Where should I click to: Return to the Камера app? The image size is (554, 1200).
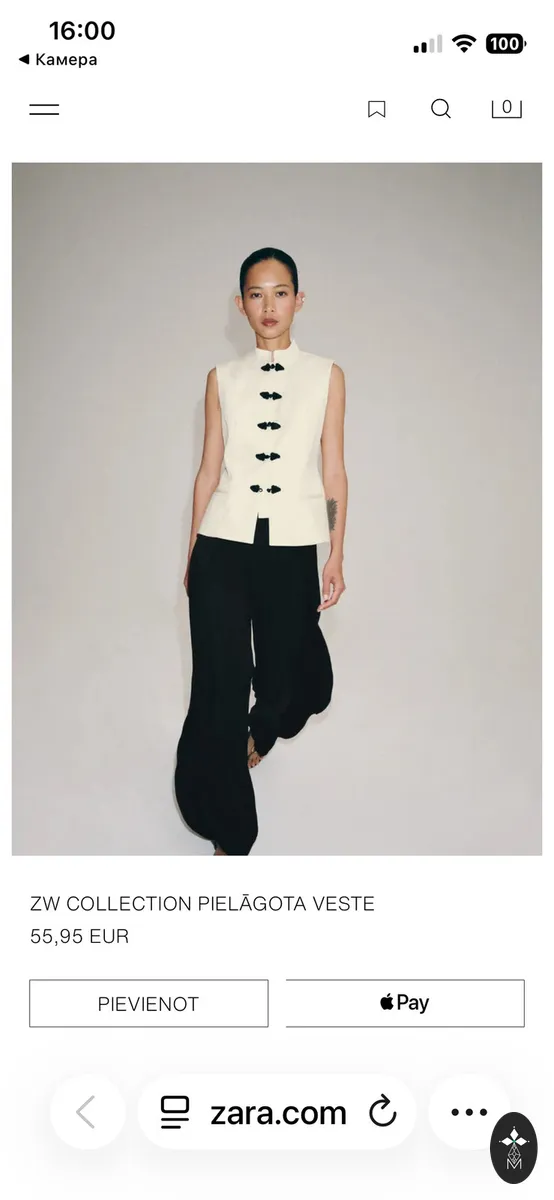click(58, 59)
